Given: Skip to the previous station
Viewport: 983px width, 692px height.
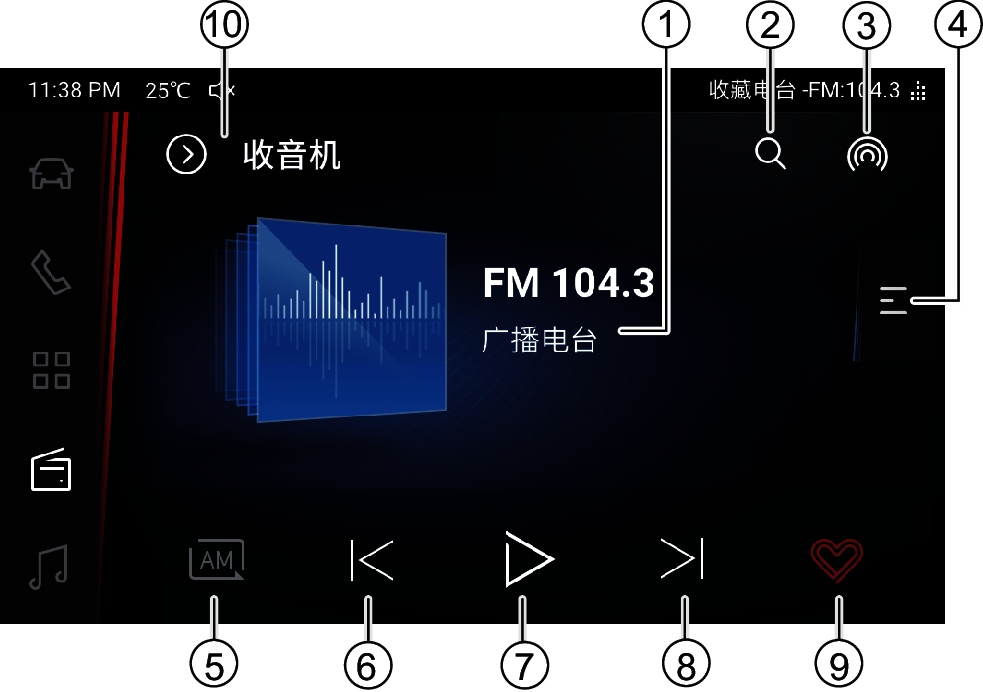Looking at the screenshot, I should 372,560.
